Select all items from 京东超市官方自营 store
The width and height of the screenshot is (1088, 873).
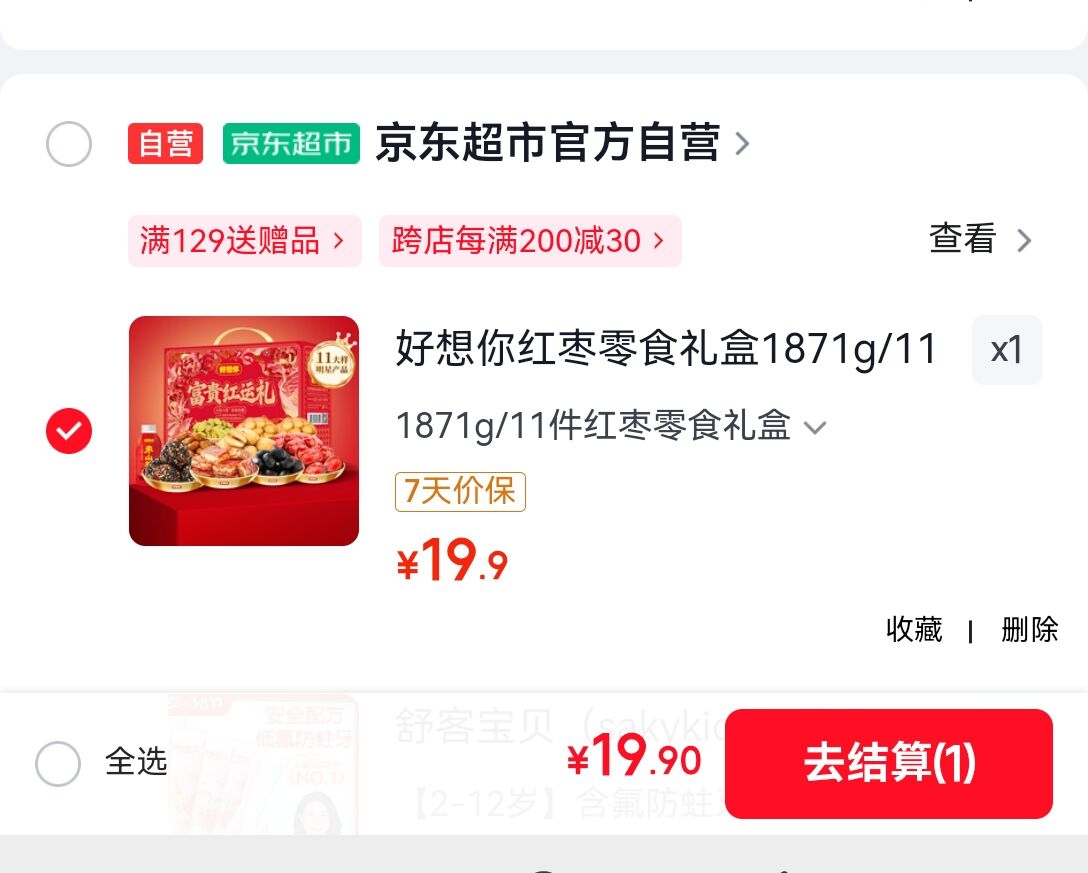69,144
